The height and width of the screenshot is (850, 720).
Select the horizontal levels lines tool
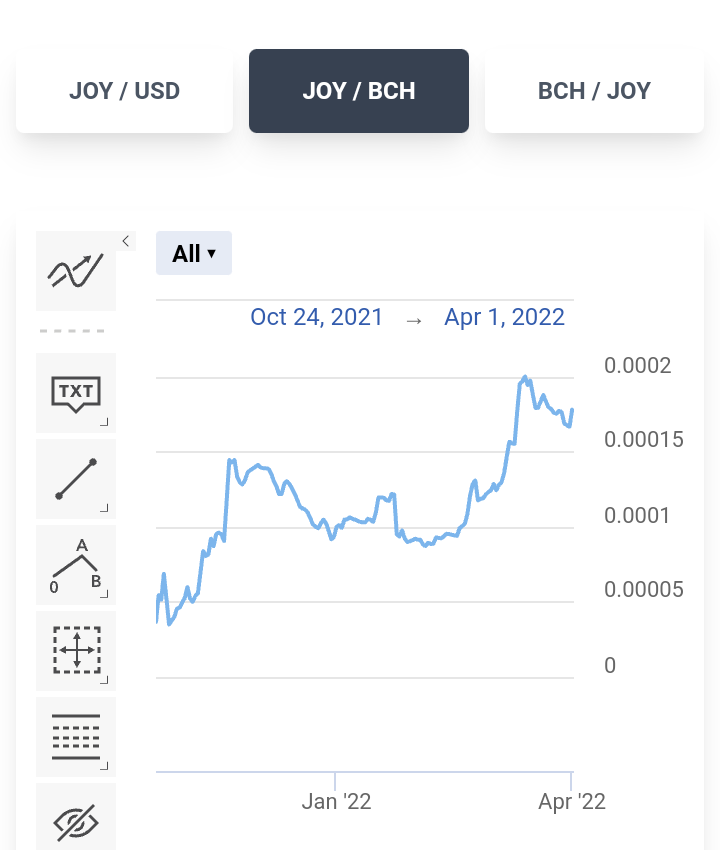[x=76, y=737]
